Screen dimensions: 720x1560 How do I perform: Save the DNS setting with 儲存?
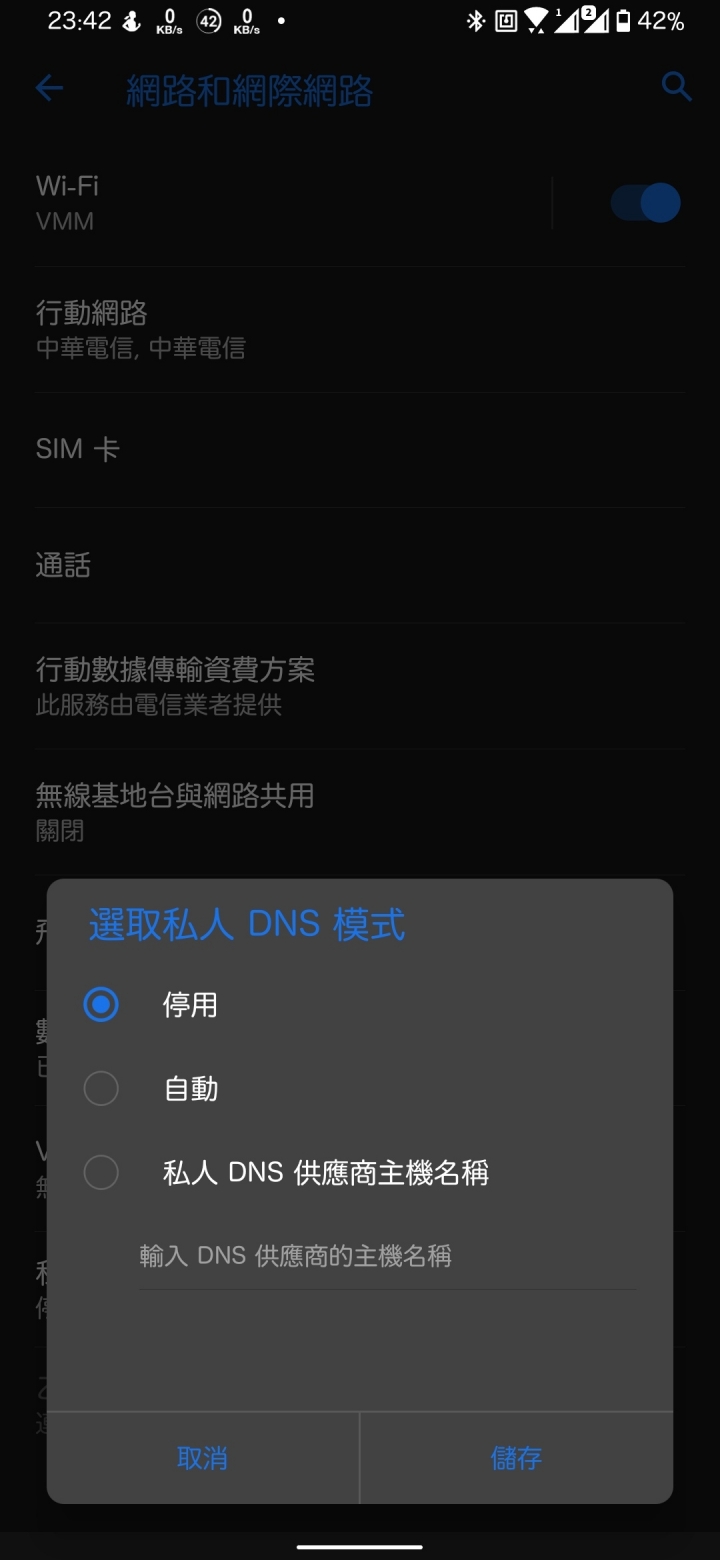coord(516,1458)
